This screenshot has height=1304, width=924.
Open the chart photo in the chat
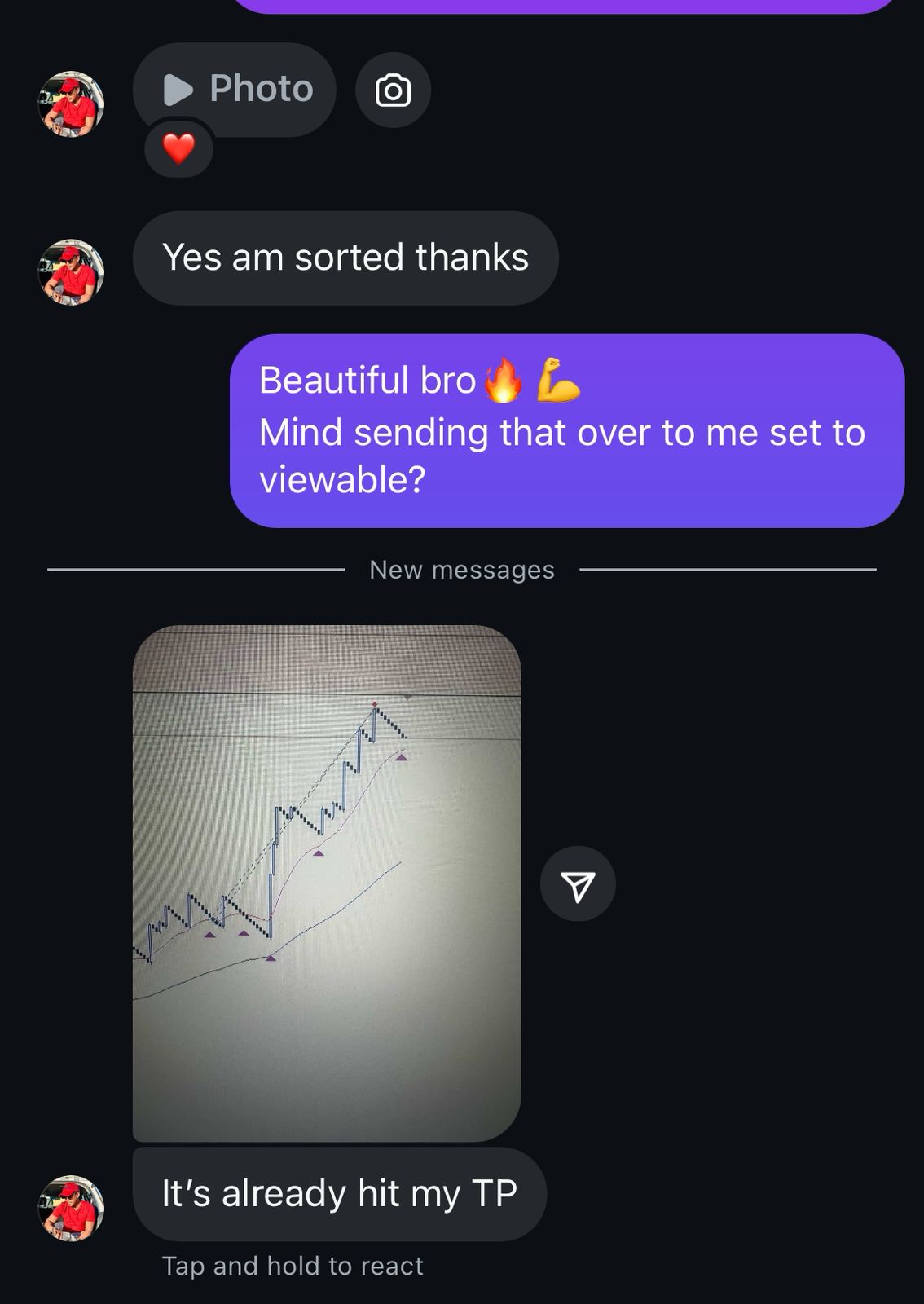coord(326,883)
